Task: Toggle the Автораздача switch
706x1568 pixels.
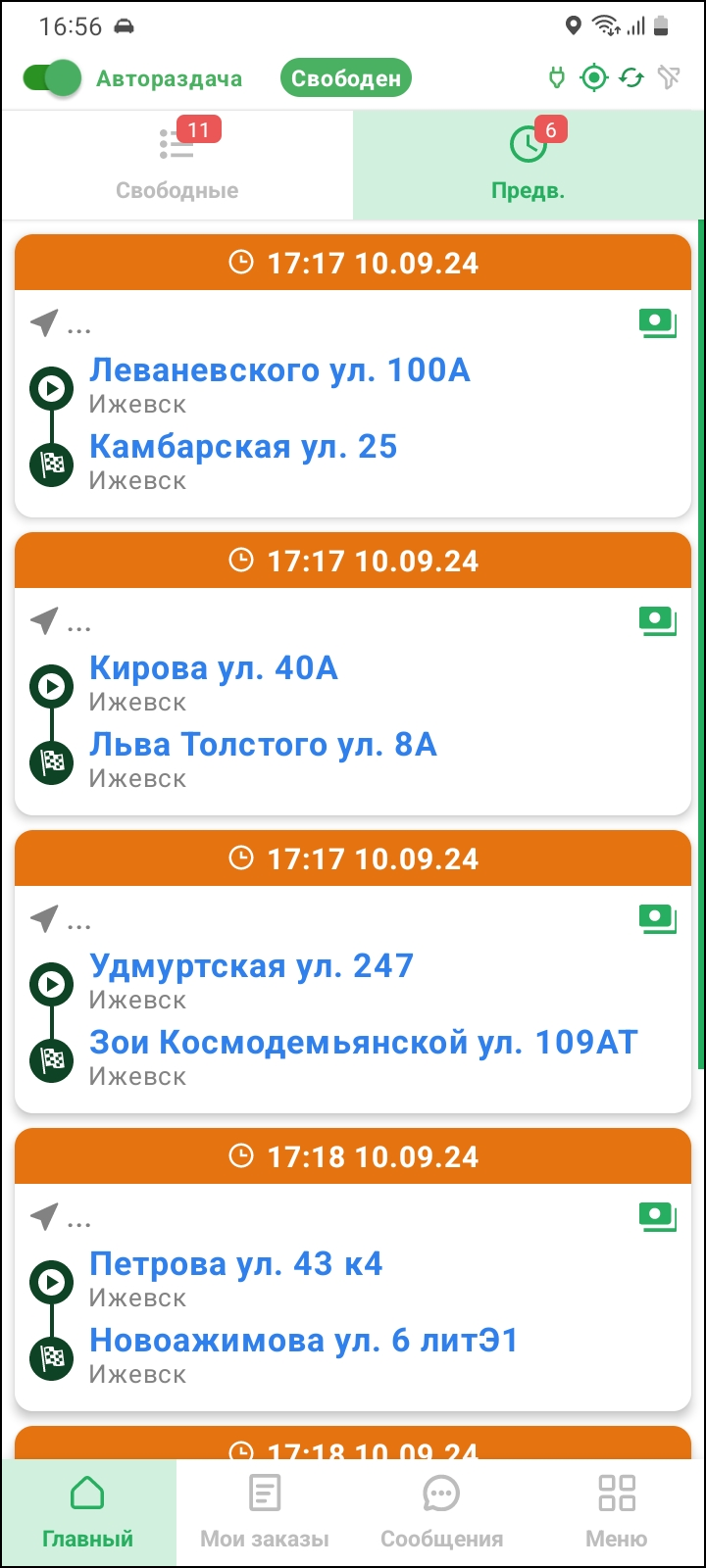Action: [52, 78]
